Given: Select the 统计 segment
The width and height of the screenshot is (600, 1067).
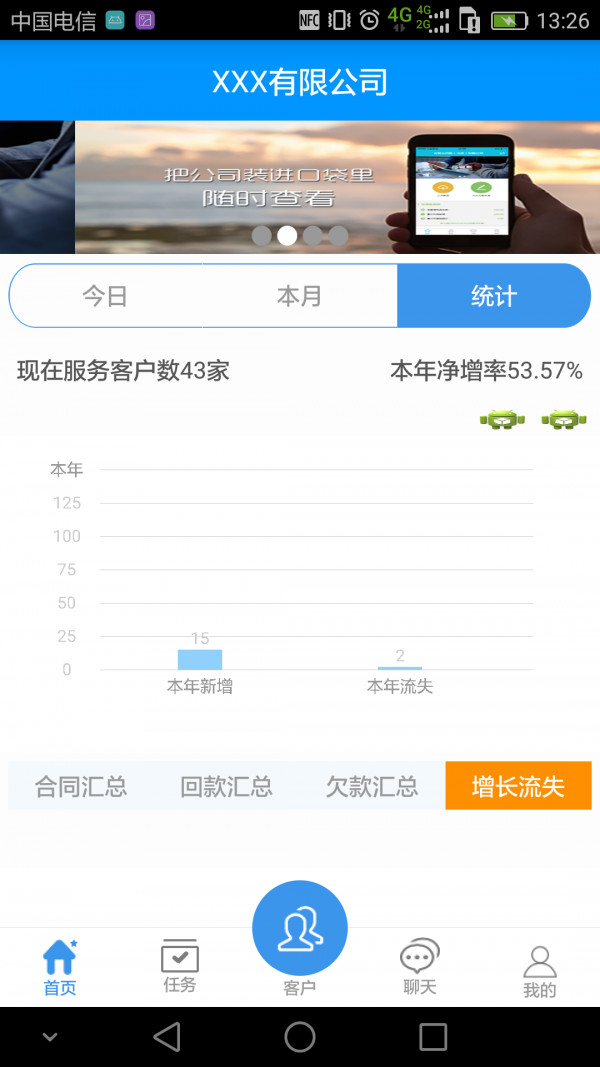Looking at the screenshot, I should coord(493,296).
